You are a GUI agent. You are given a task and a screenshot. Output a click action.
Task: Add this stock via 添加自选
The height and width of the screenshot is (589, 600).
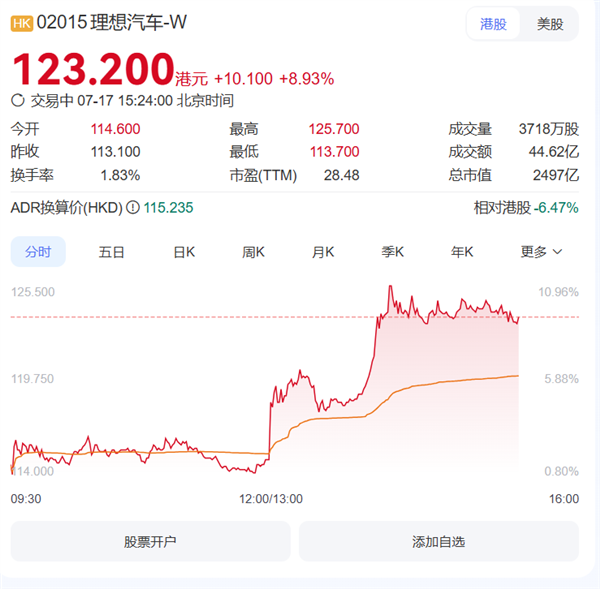(x=438, y=542)
